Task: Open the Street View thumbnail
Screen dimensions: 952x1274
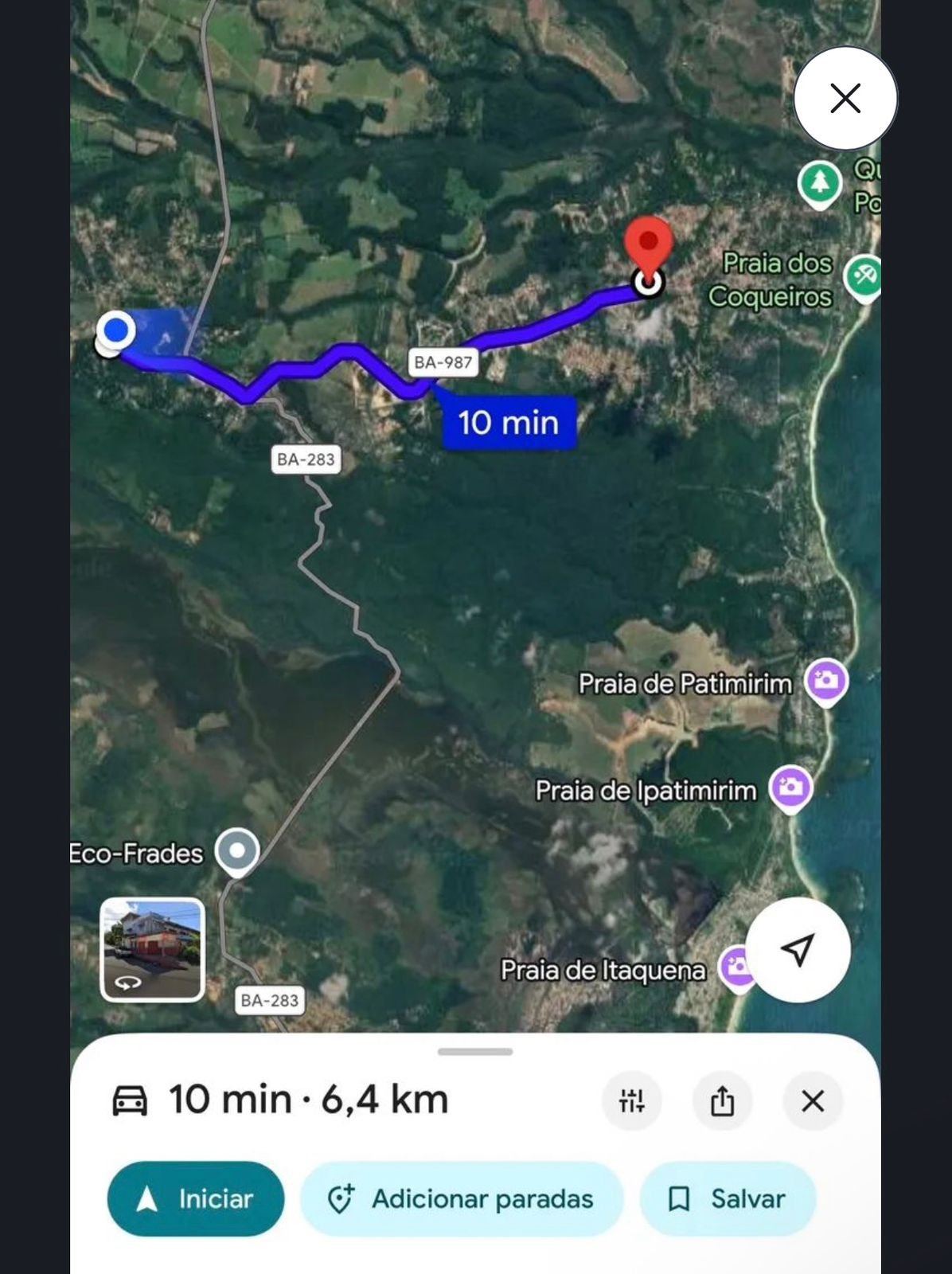Action: coord(152,949)
